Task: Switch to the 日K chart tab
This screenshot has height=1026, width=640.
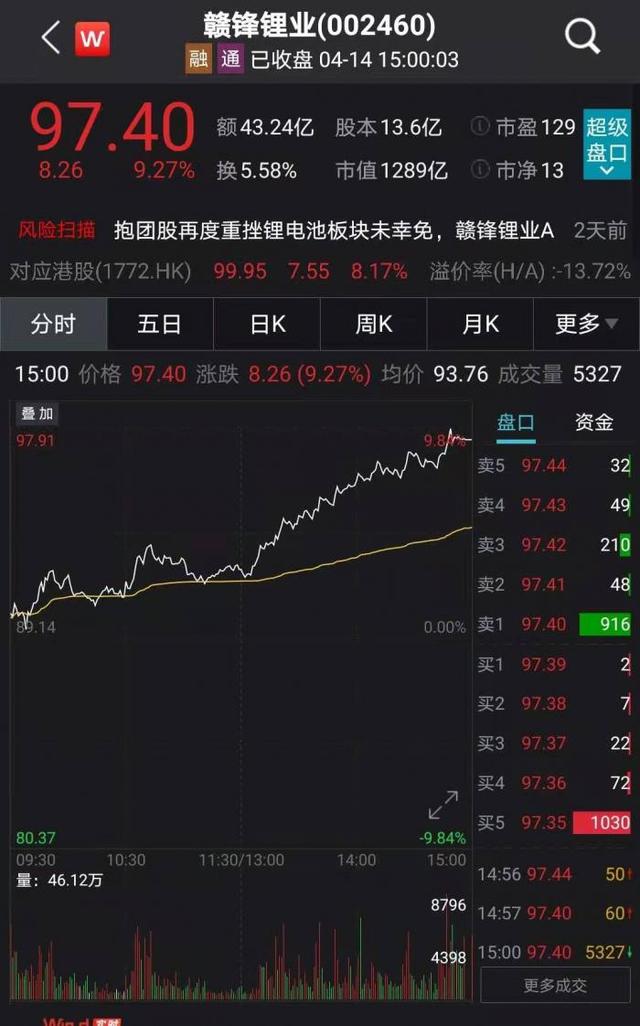Action: point(267,324)
